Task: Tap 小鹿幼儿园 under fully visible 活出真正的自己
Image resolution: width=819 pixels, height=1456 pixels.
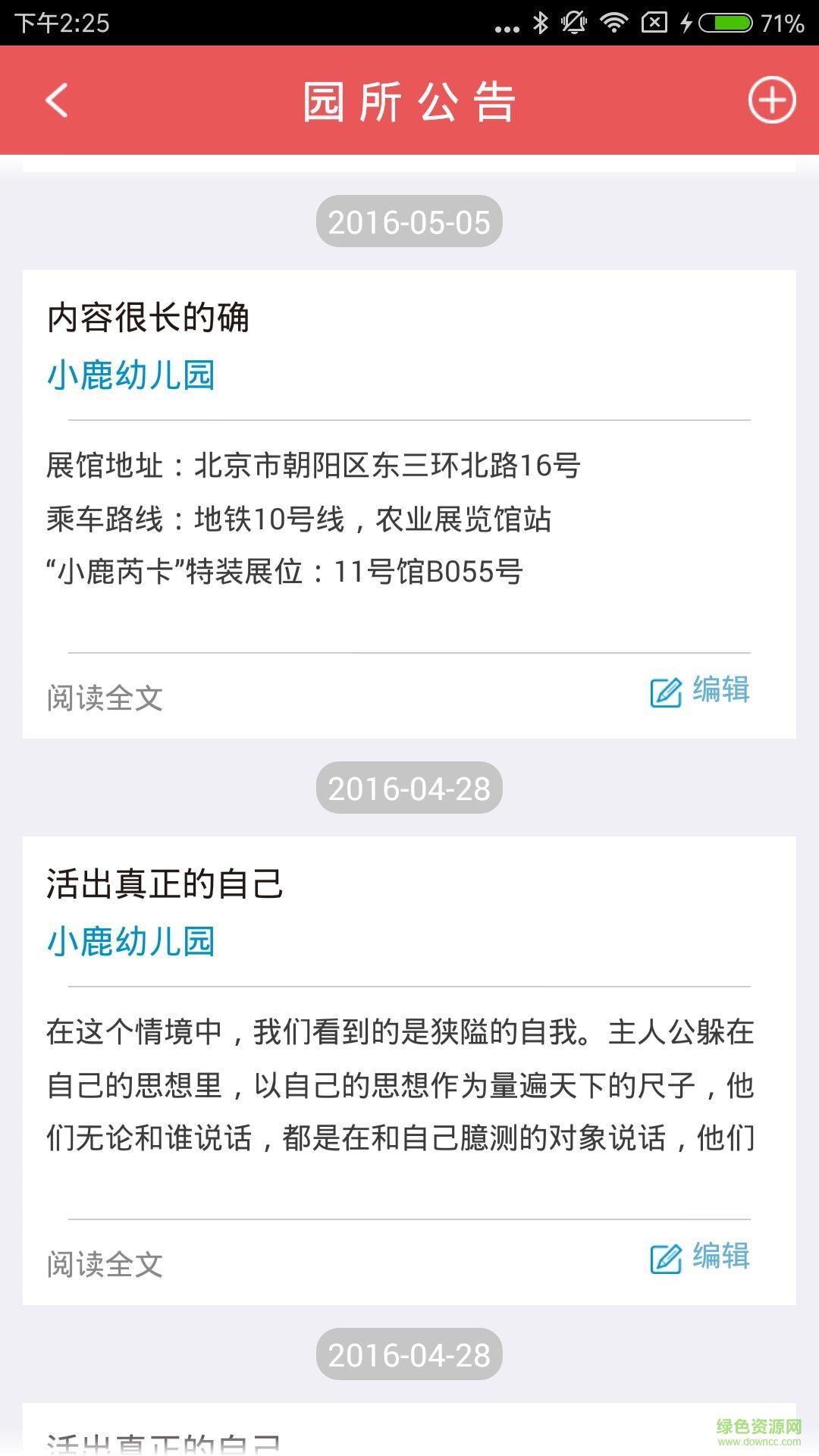Action: coord(131,942)
